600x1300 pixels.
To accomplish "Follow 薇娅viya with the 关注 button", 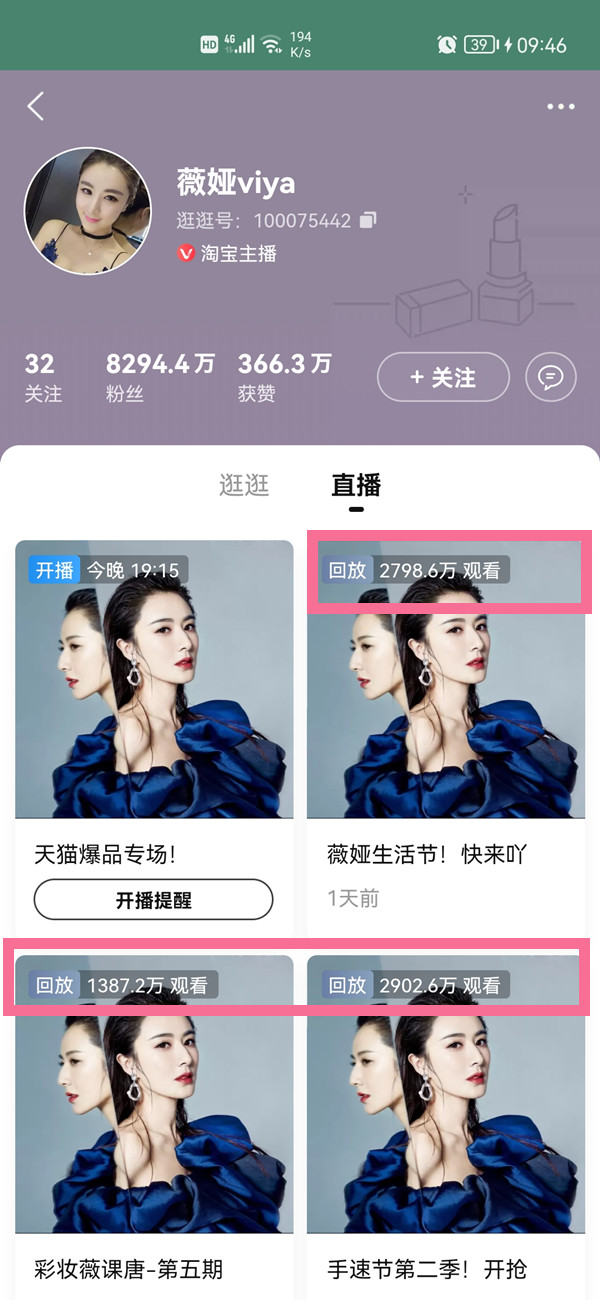I will [x=443, y=378].
